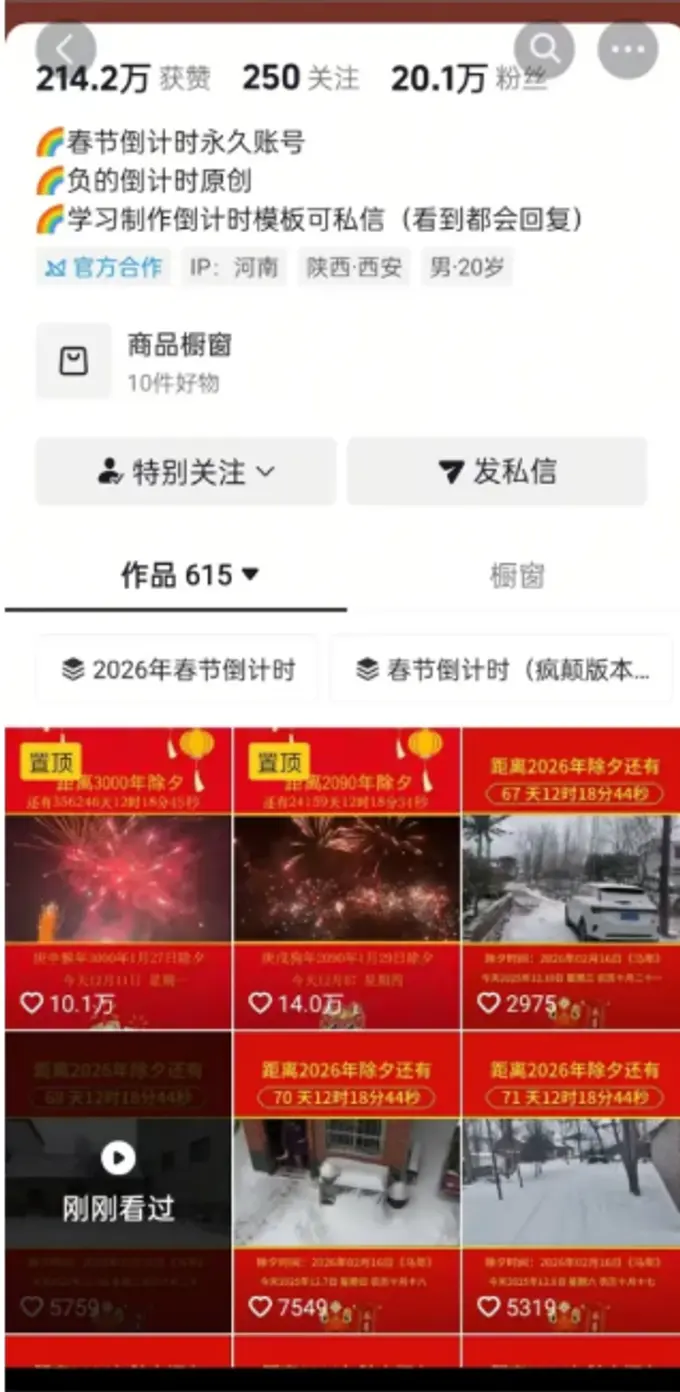Image resolution: width=680 pixels, height=1392 pixels.
Task: Open the search icon on the profile
Action: (544, 48)
